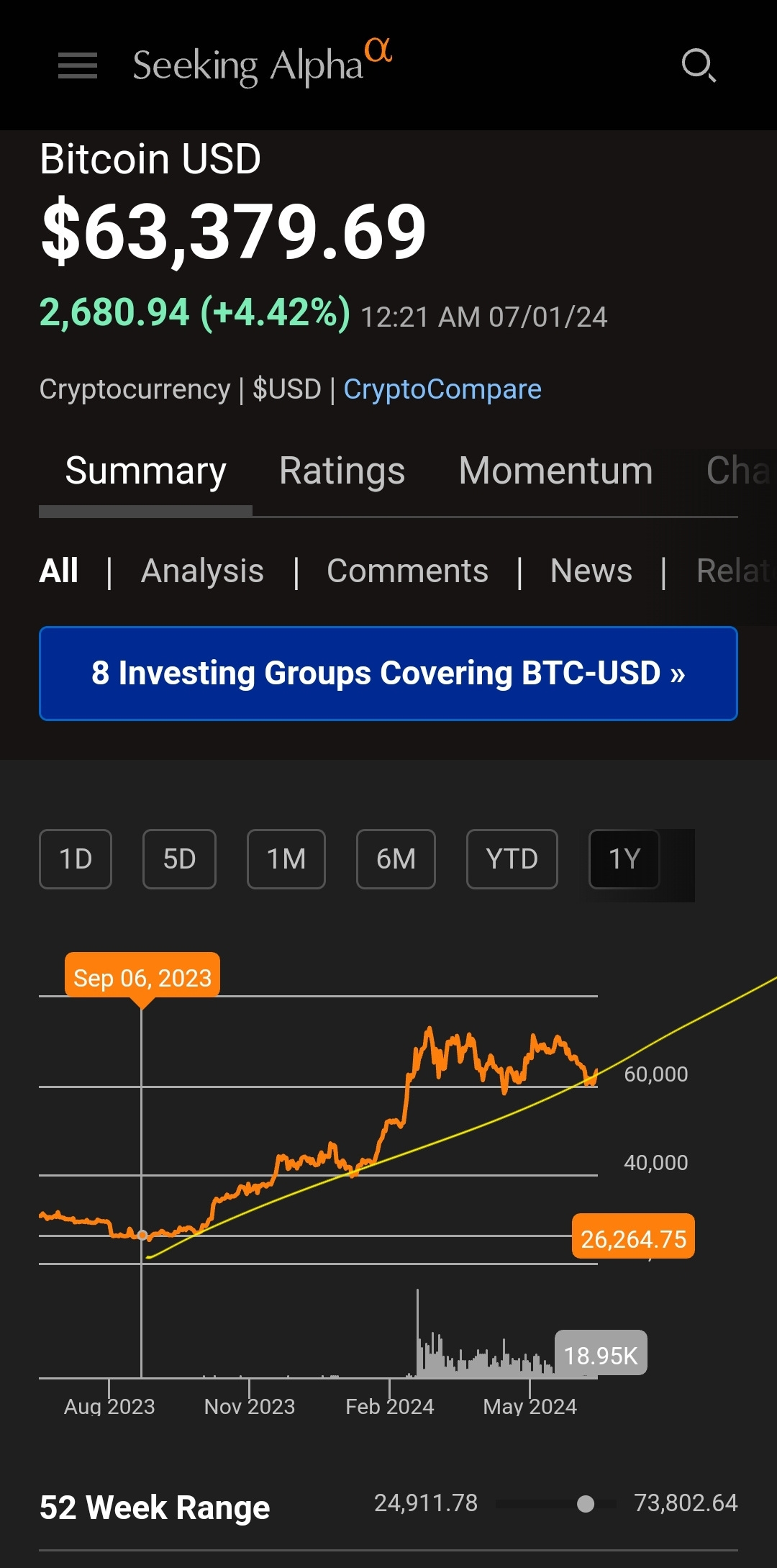777x1568 pixels.
Task: Show the Comments filter
Action: pos(407,571)
